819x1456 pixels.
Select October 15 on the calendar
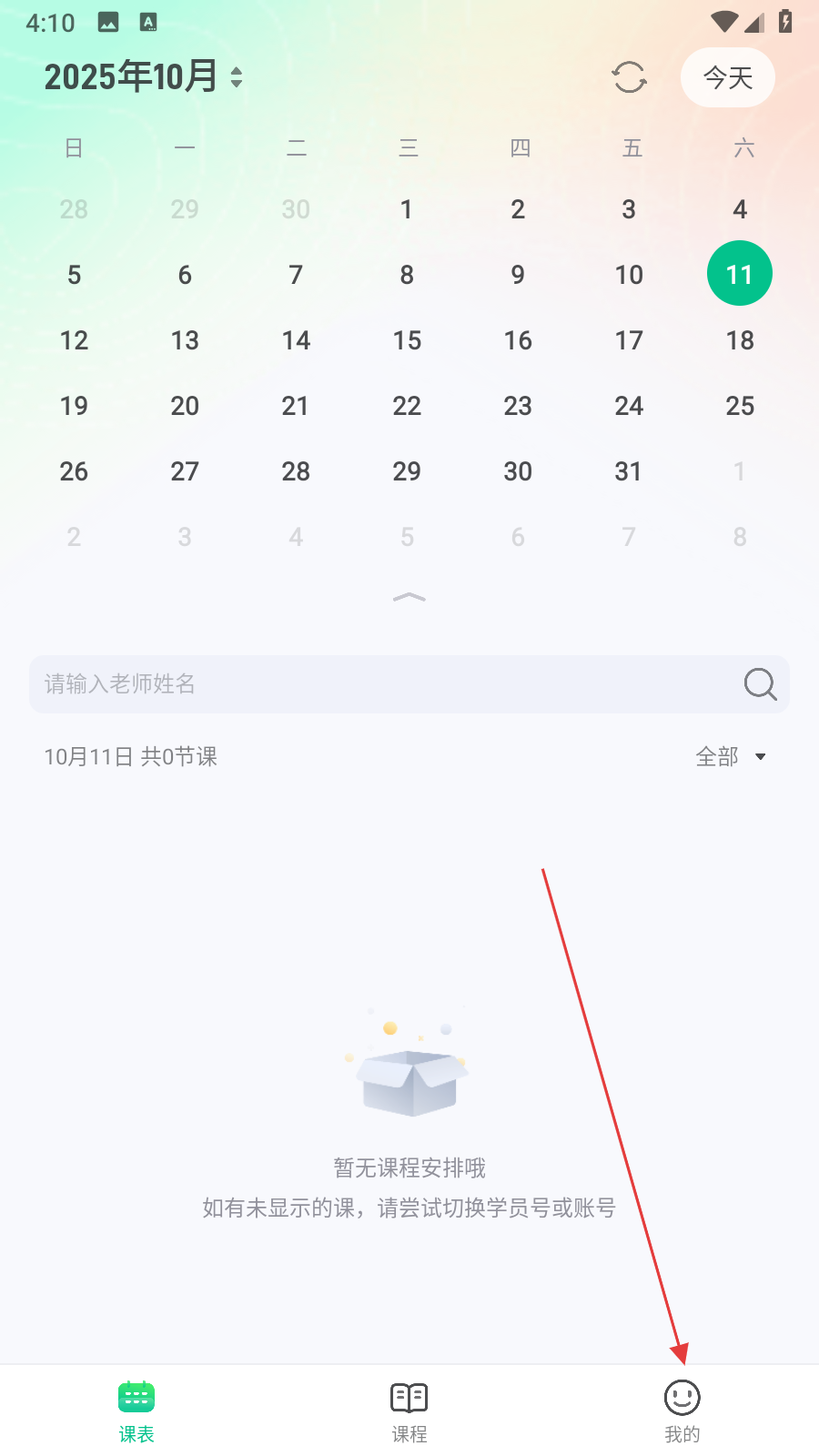coord(407,340)
